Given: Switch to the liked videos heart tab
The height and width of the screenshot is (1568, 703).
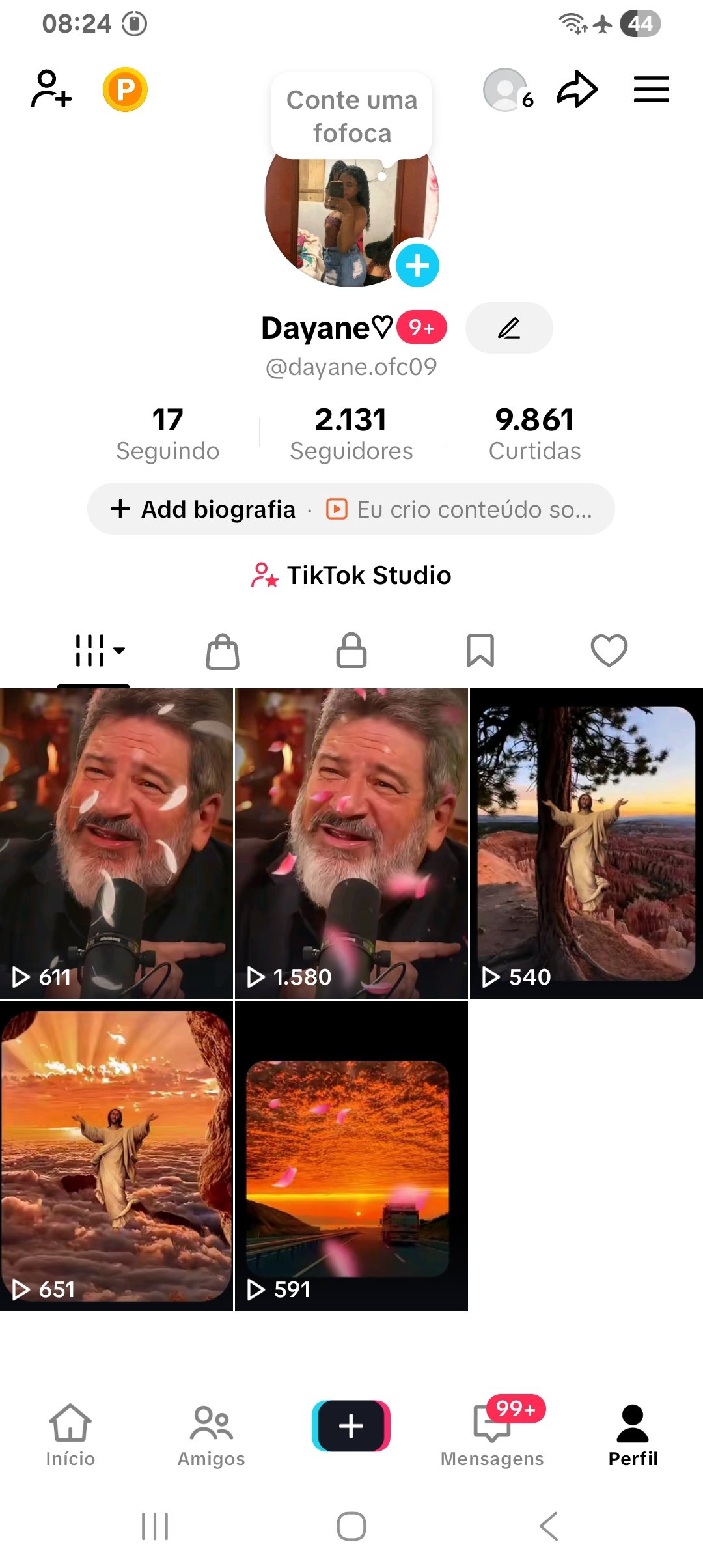Looking at the screenshot, I should click(x=609, y=651).
